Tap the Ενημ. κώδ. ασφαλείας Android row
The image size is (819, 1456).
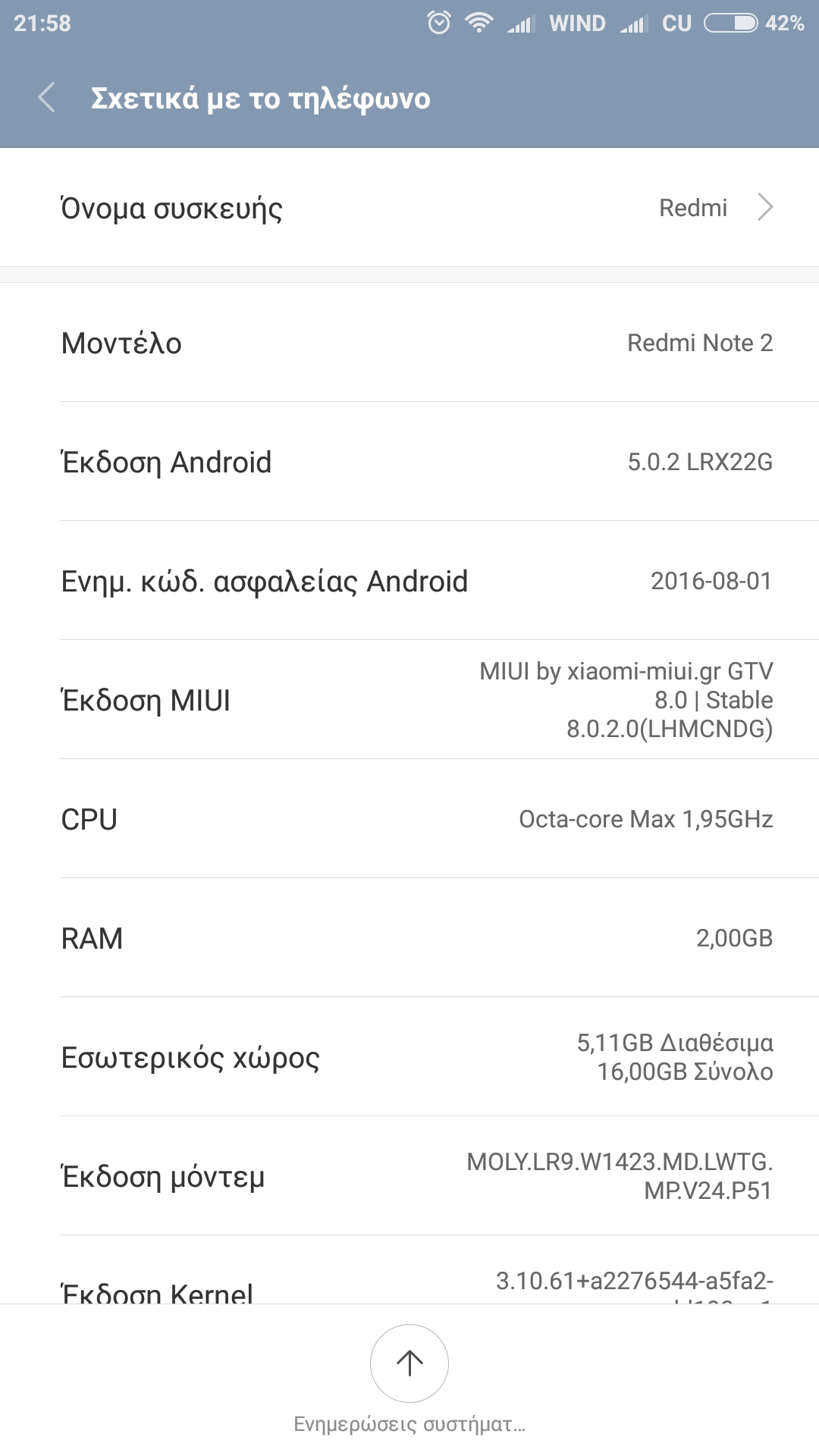click(x=409, y=581)
